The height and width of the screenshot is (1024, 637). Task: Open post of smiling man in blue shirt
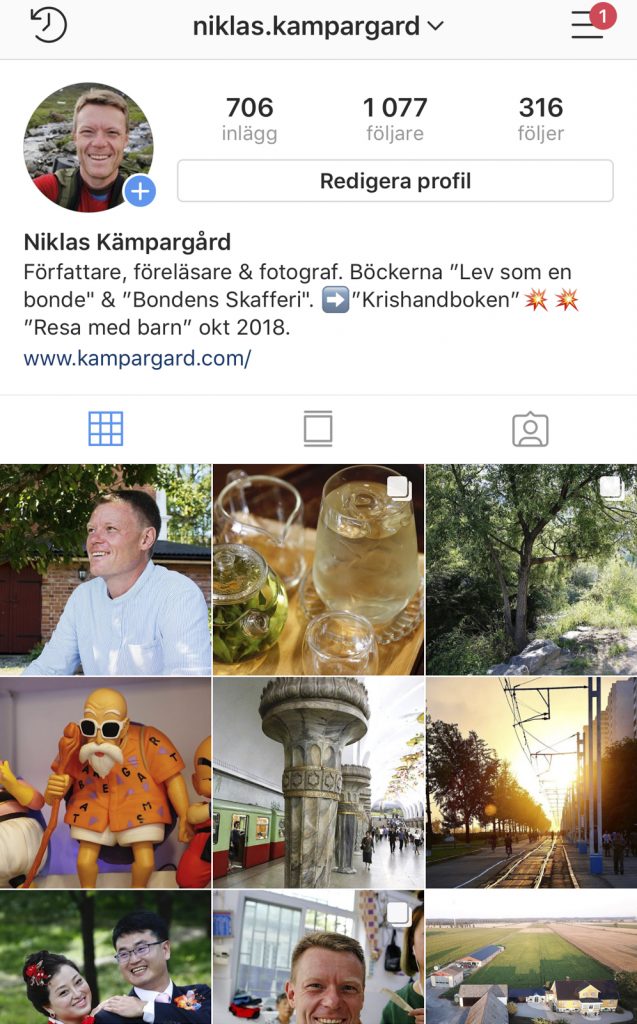click(105, 569)
